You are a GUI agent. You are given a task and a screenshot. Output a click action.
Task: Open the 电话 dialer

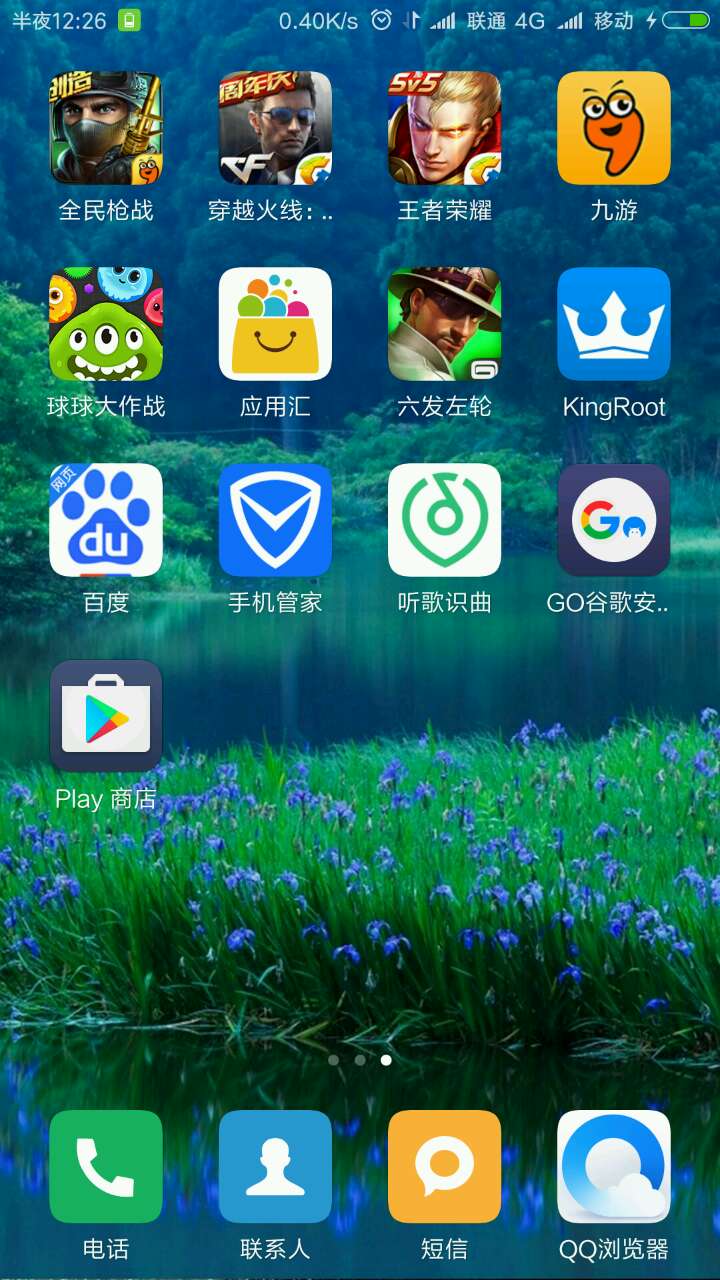point(106,1166)
